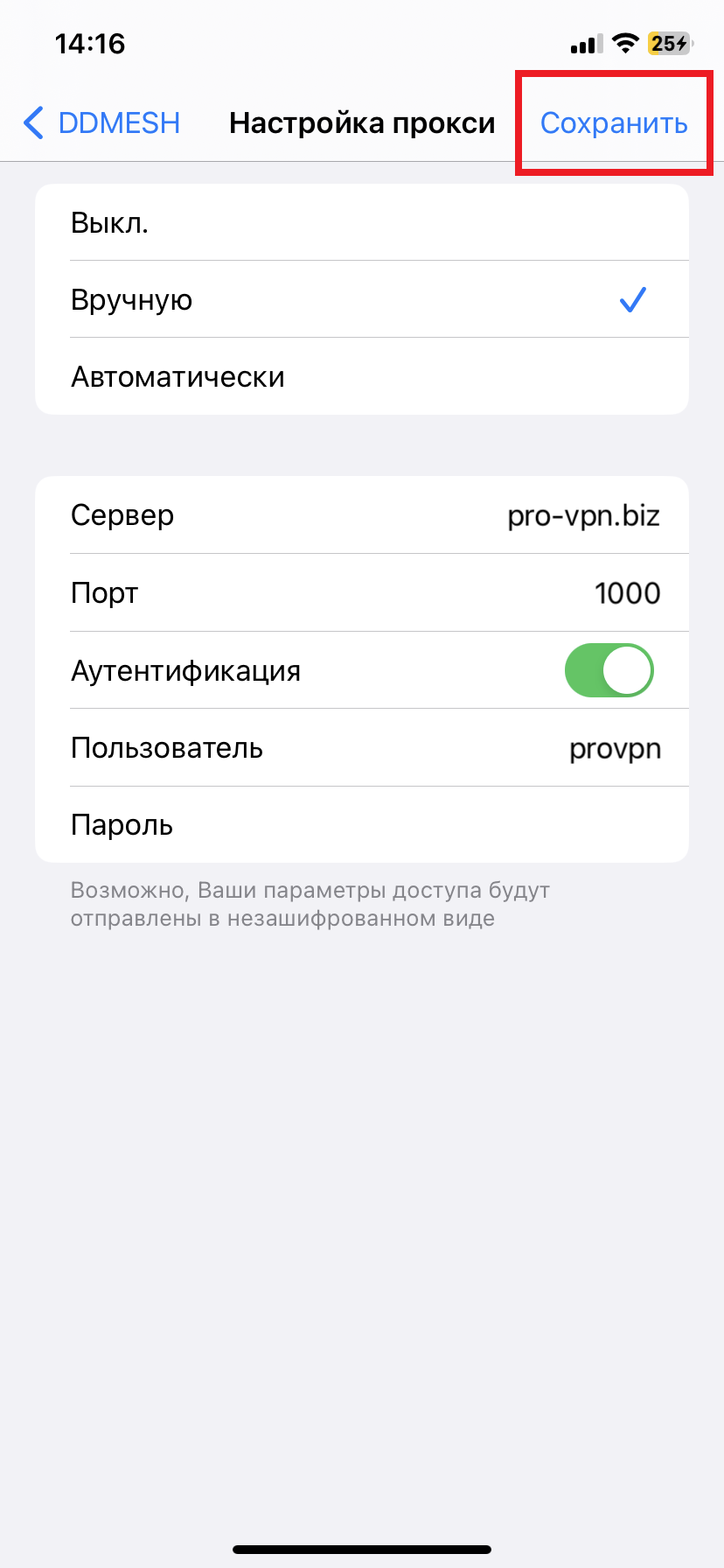Edit the Порт field

click(362, 593)
